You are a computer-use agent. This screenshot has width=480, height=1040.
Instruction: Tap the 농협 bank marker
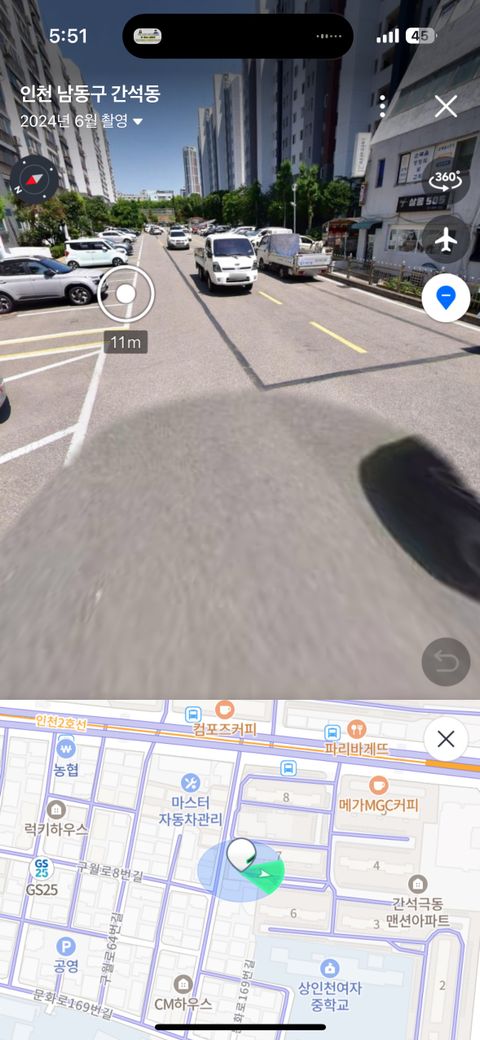pyautogui.click(x=66, y=758)
